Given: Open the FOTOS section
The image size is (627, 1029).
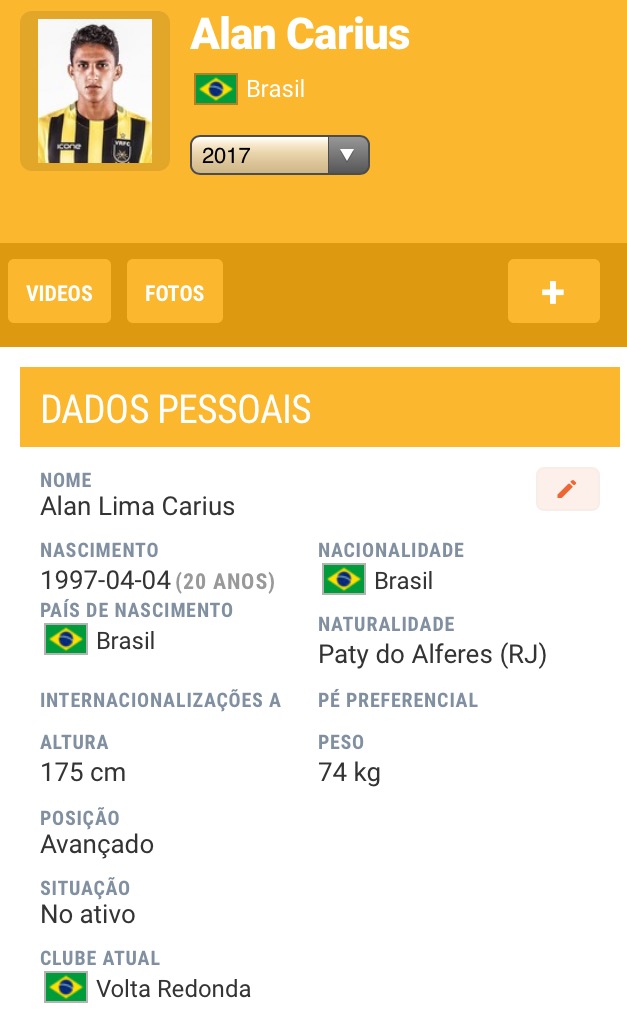Looking at the screenshot, I should pos(175,291).
